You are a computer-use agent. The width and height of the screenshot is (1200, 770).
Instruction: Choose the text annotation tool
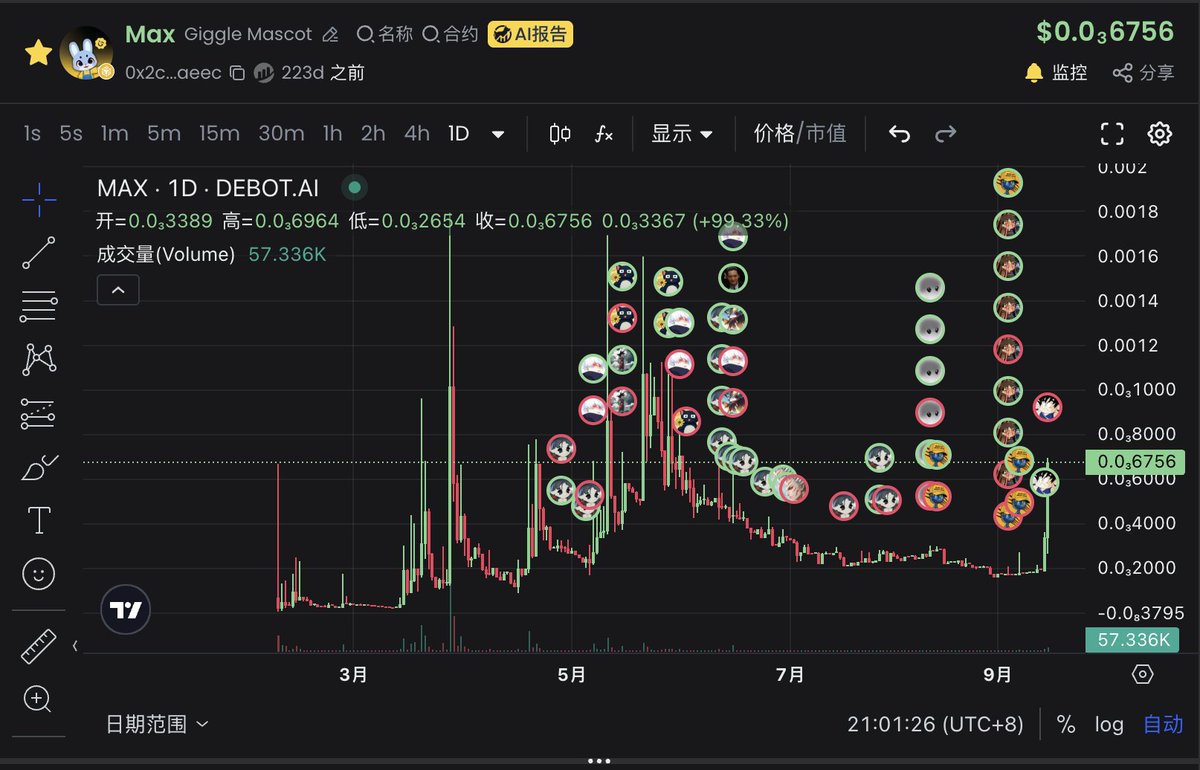click(38, 520)
